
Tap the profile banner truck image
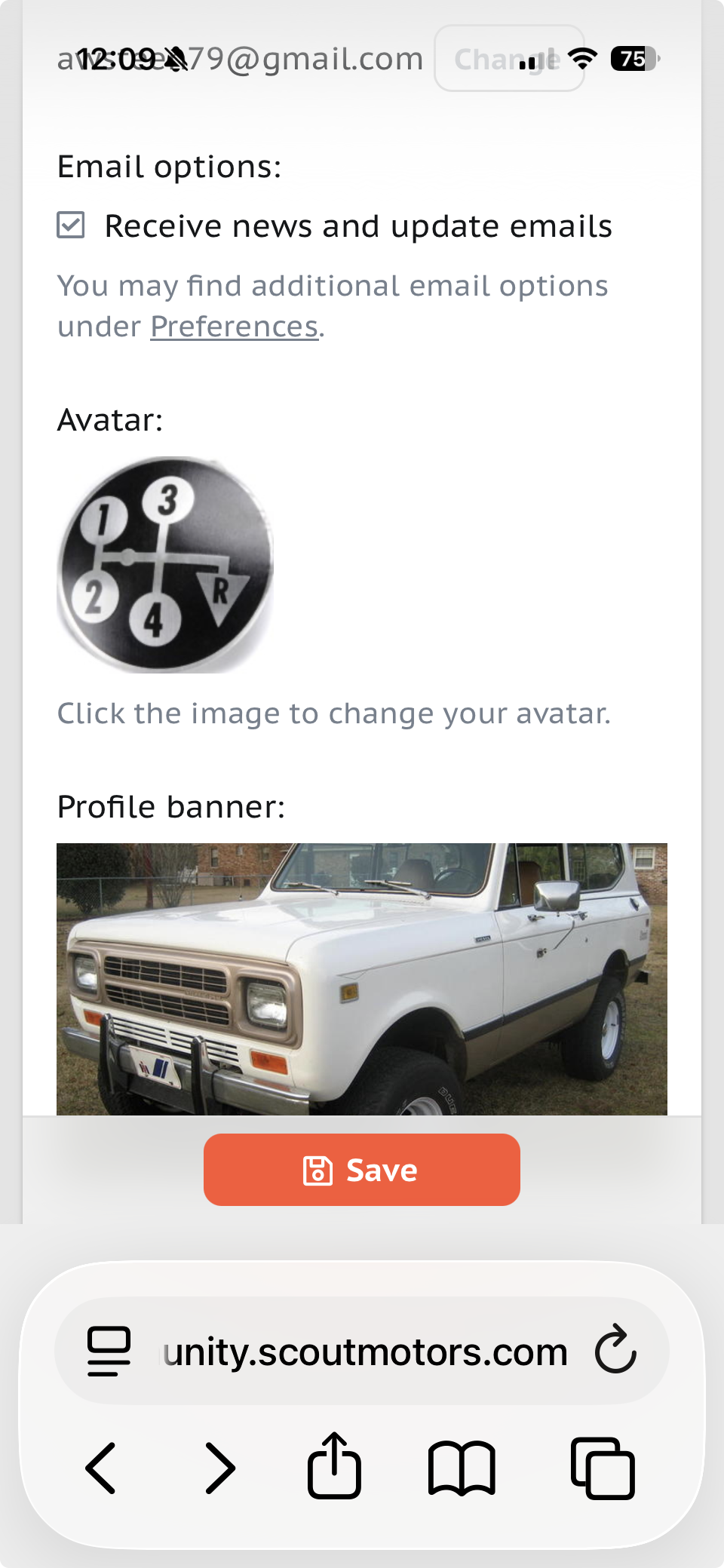pyautogui.click(x=362, y=978)
